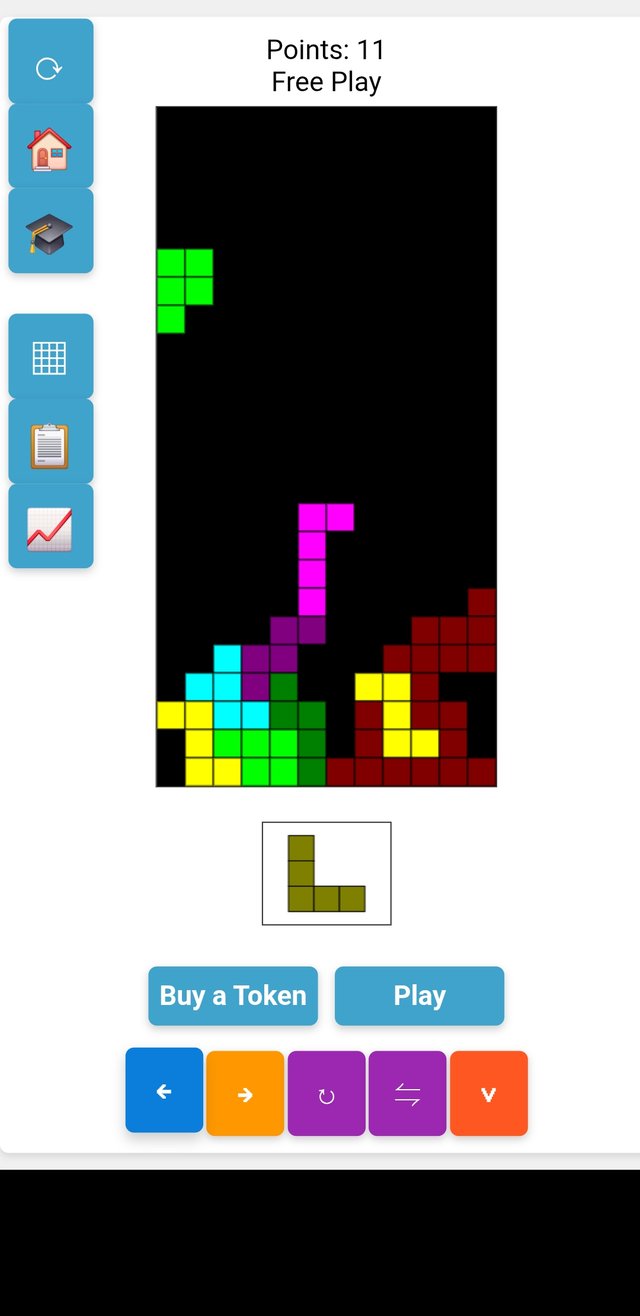Tap Buy a Token
Image resolution: width=640 pixels, height=1316 pixels.
click(233, 996)
